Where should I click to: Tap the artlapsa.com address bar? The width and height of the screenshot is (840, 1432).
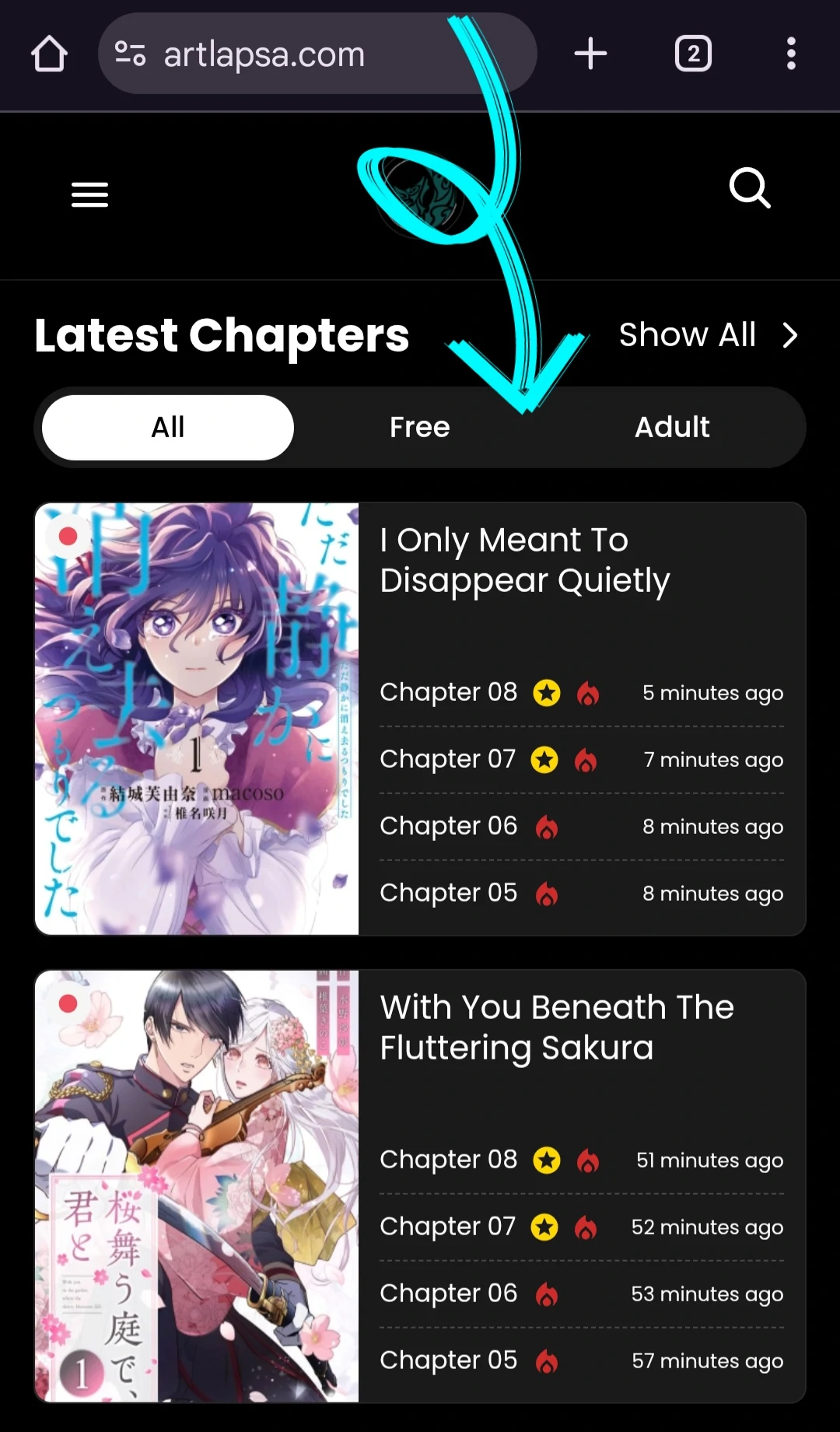311,54
